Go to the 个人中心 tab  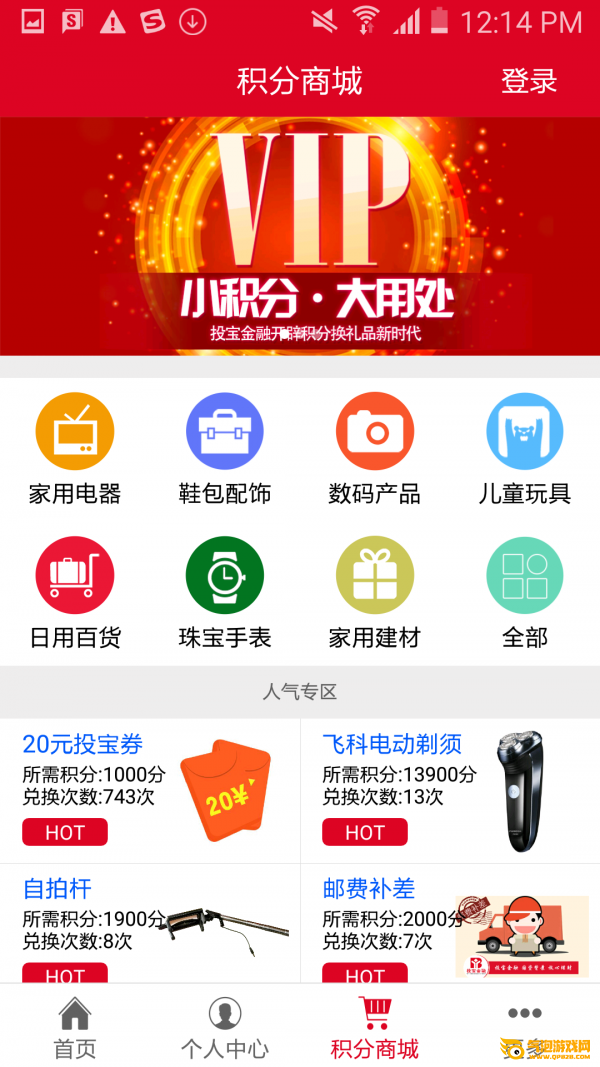224,1026
